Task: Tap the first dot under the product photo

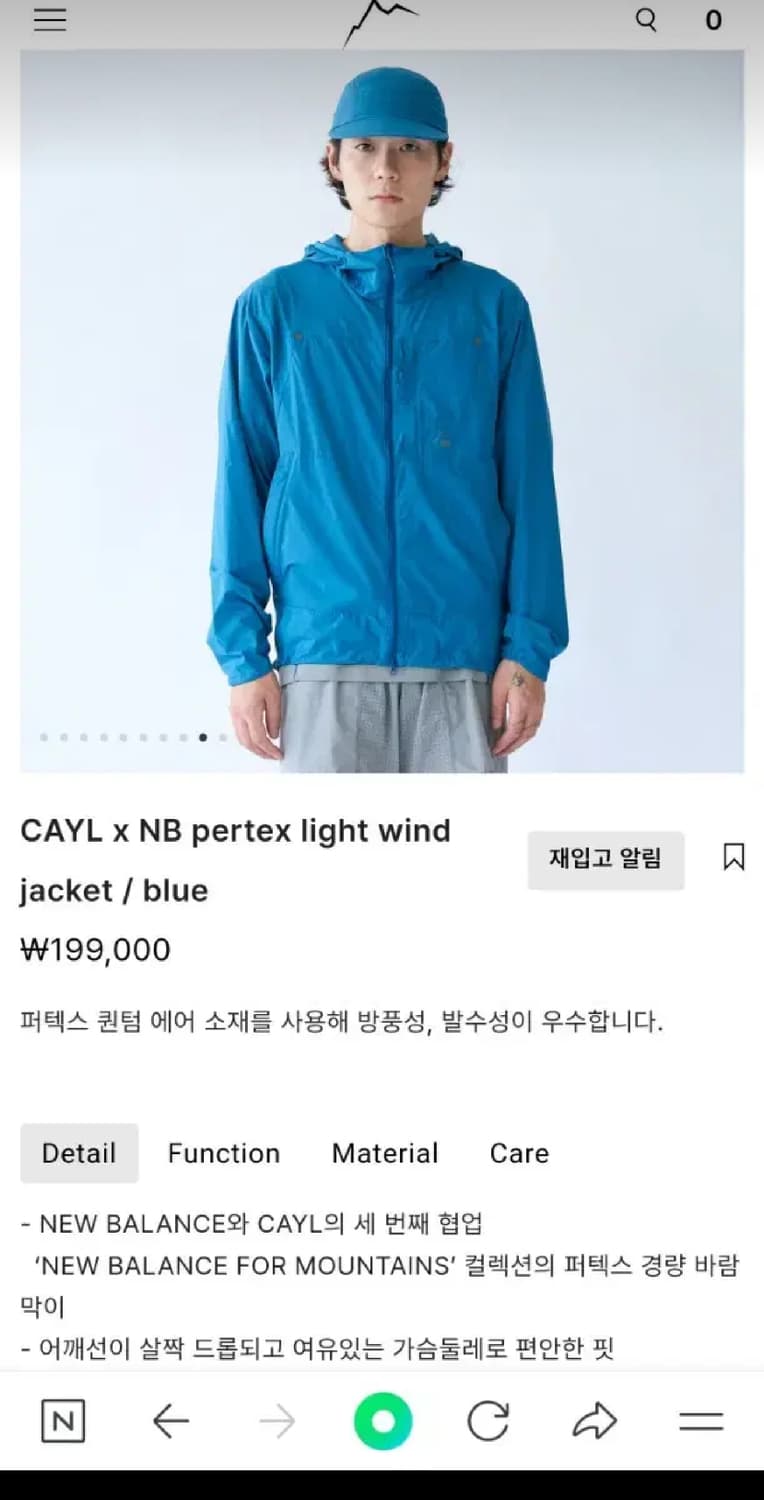Action: tap(44, 737)
